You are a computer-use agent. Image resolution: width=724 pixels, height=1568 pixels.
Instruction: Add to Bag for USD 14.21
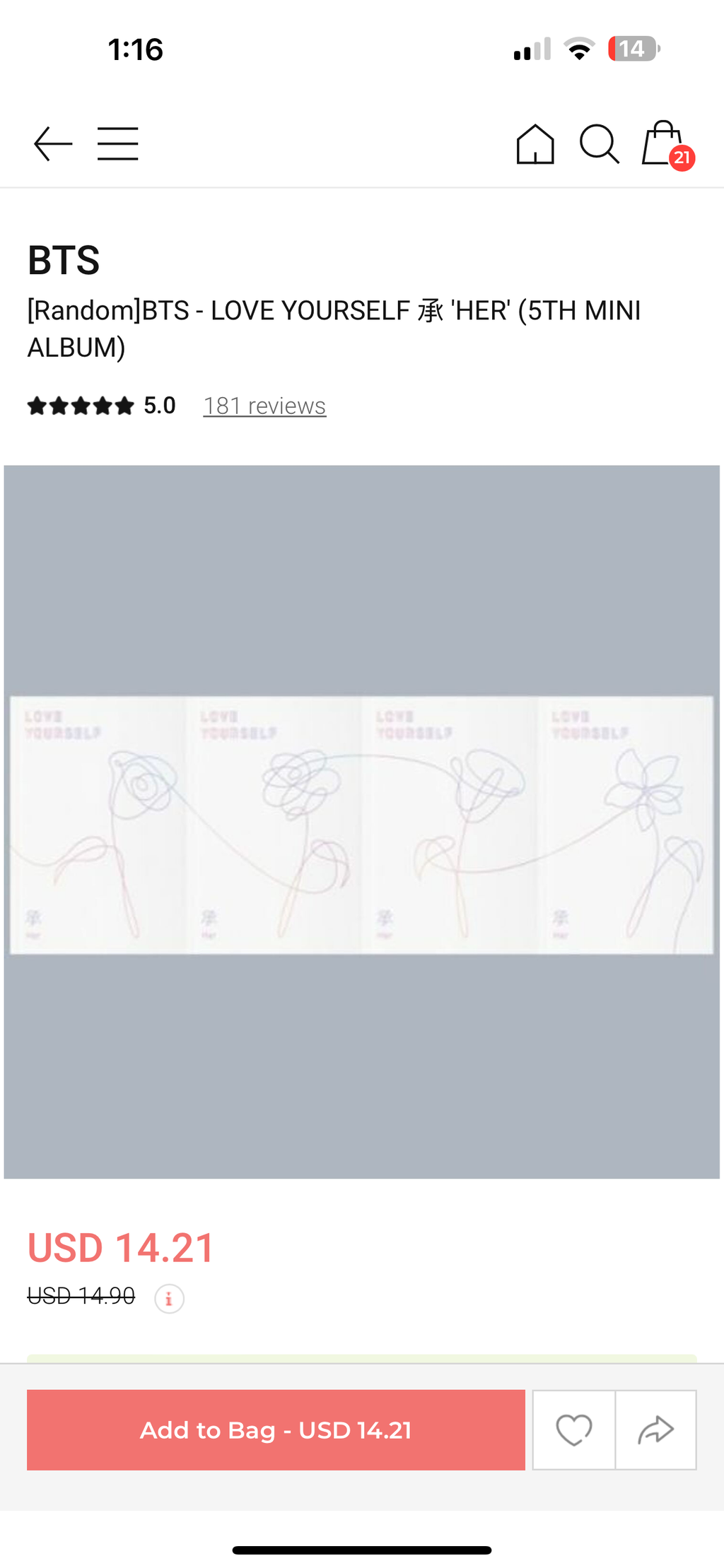click(276, 1430)
